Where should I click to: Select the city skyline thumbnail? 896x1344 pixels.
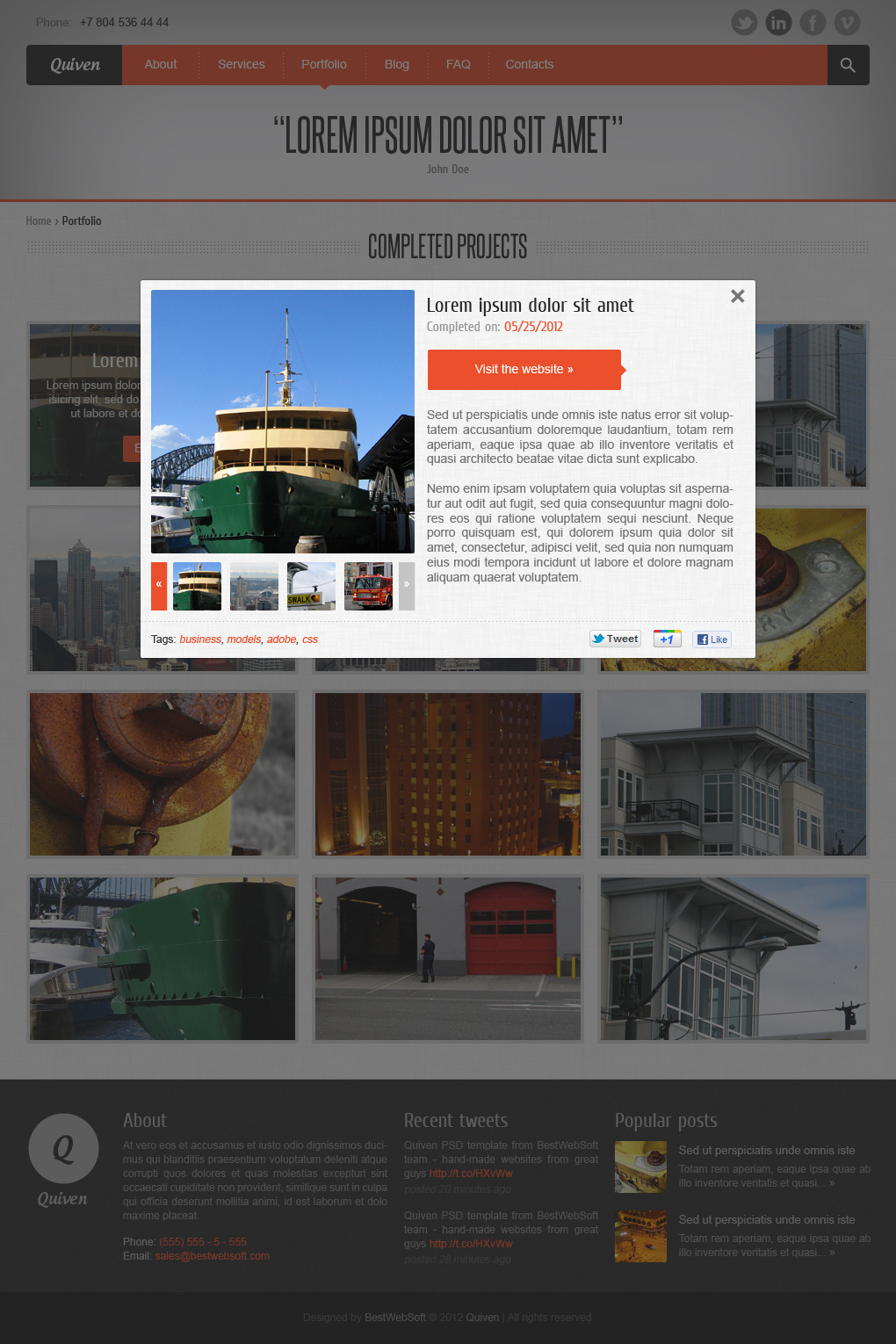[x=254, y=586]
